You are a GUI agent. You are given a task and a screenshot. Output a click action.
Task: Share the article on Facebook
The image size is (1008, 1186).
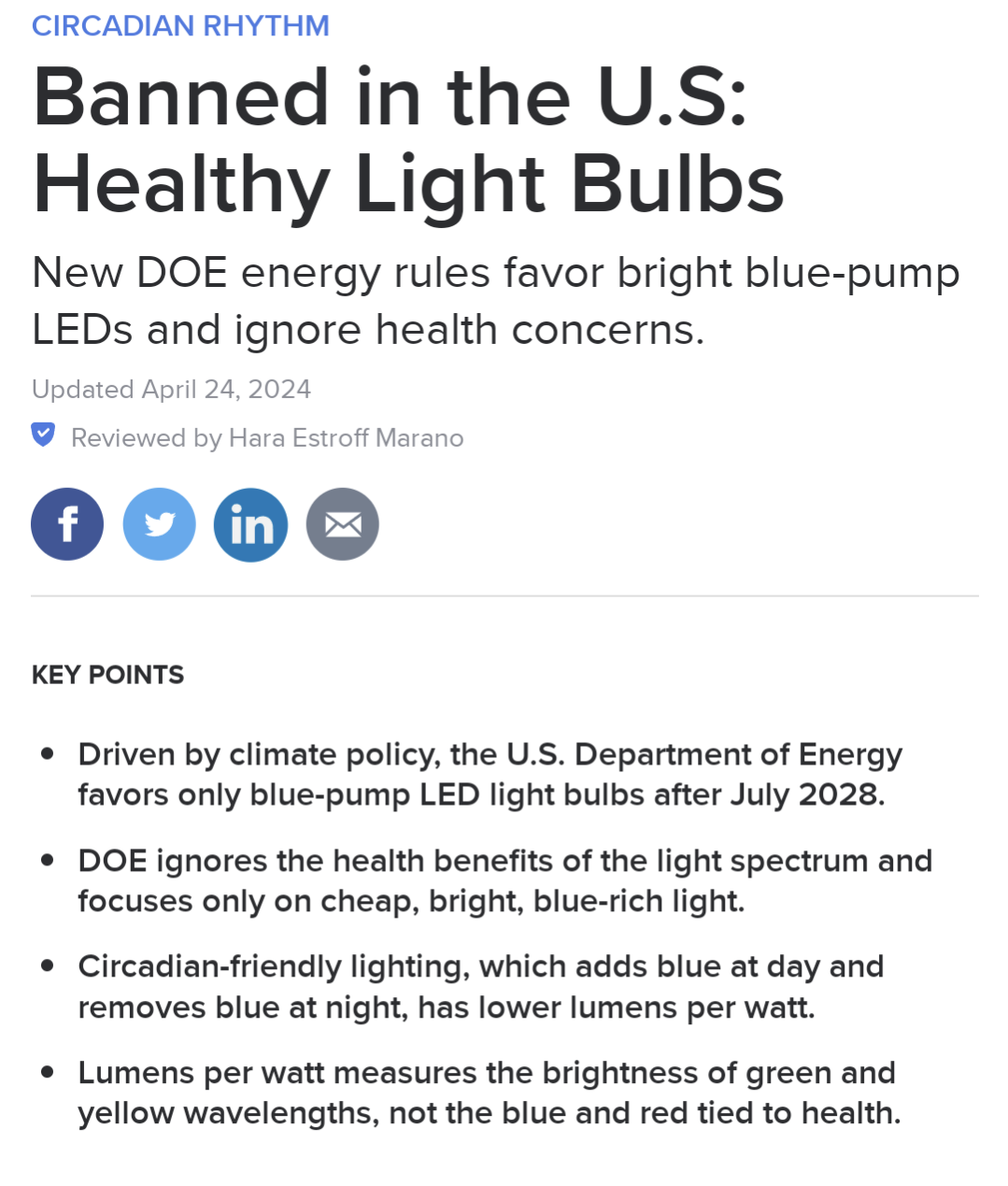(67, 524)
